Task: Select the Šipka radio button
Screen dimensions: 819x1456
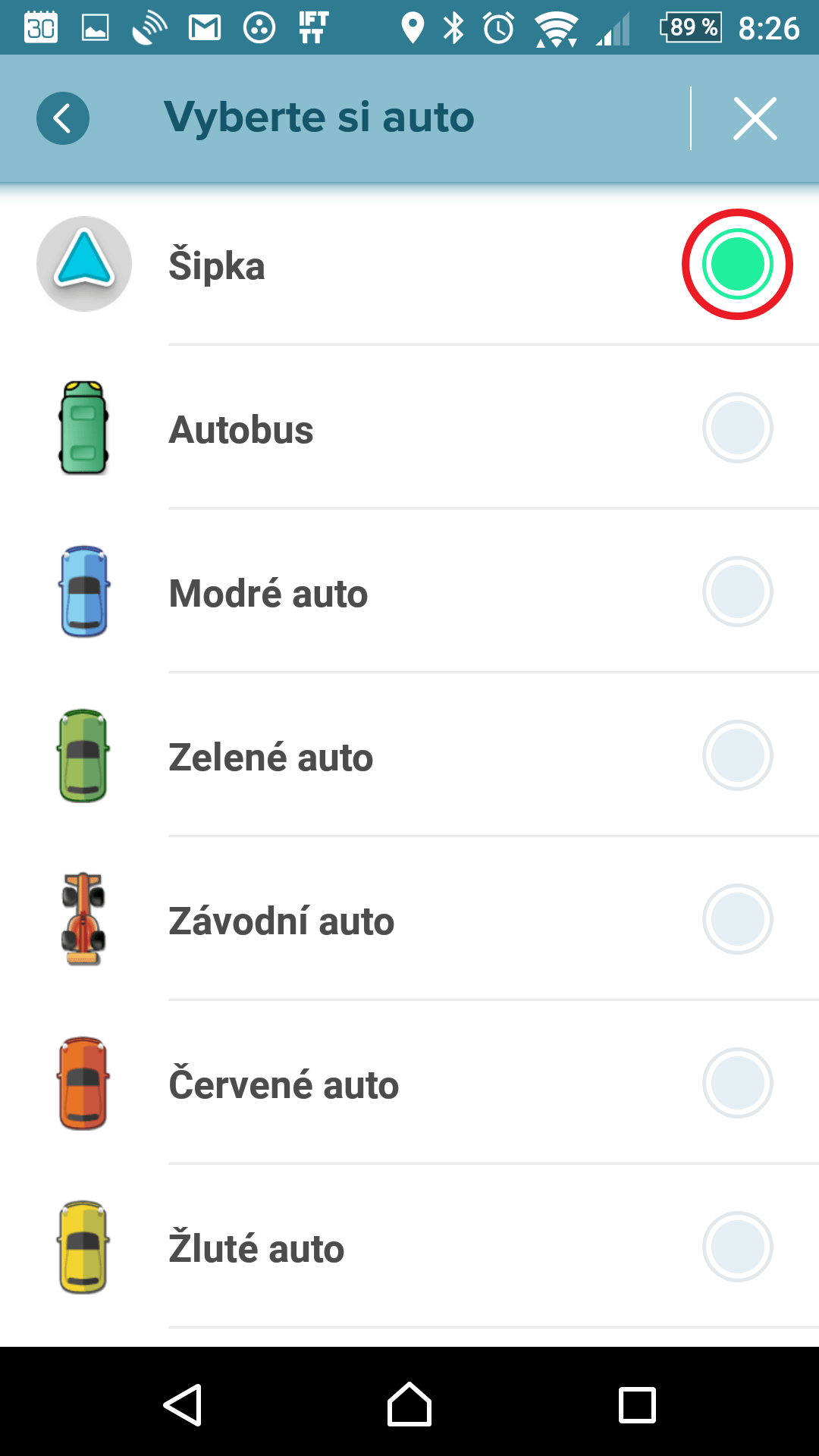Action: 737,264
